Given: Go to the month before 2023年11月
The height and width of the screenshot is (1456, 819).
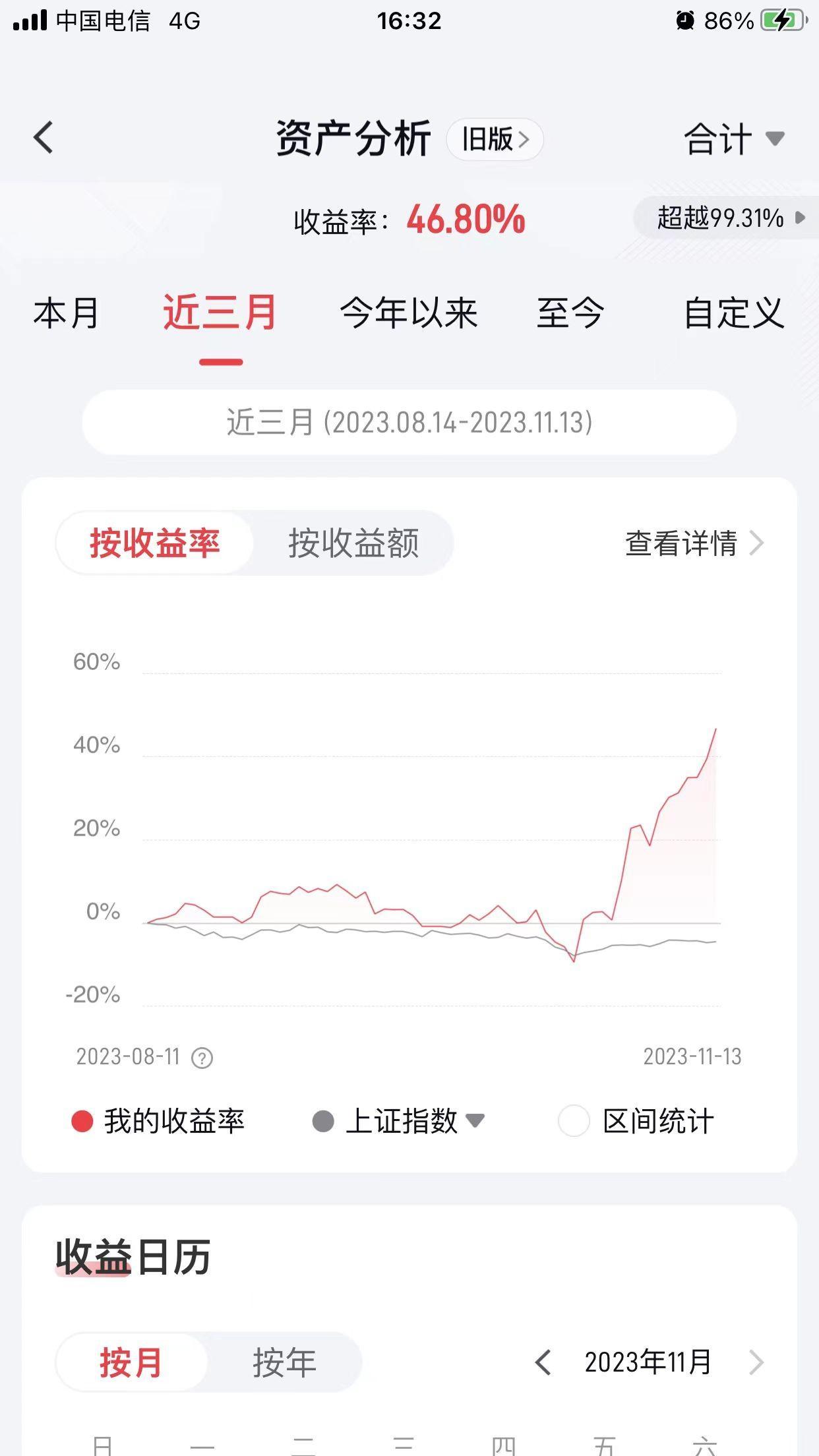Looking at the screenshot, I should pos(543,1362).
